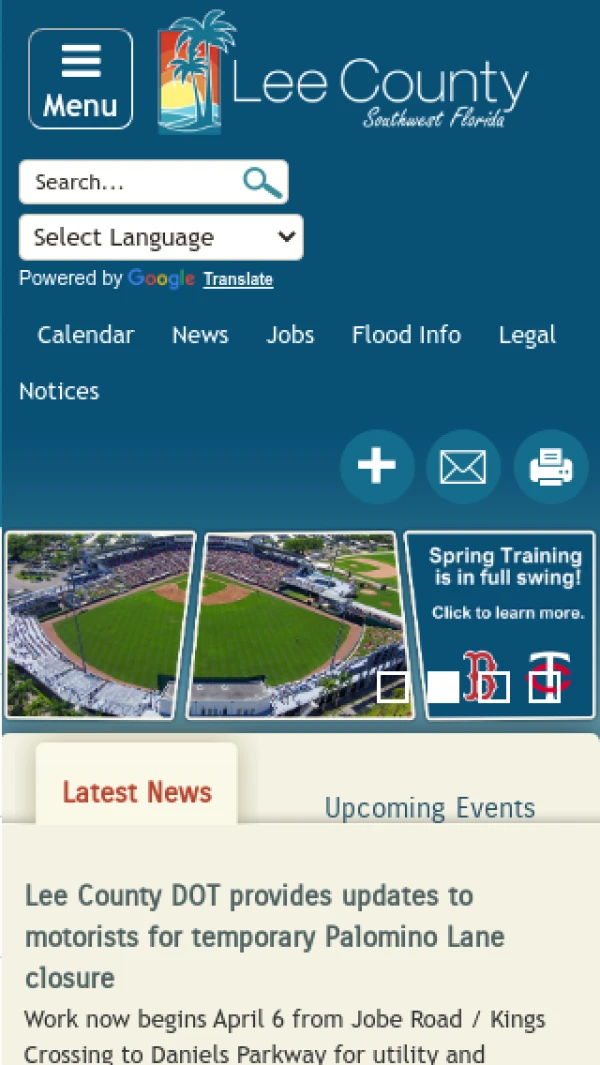Screen dimensions: 600x1065
Task: Open Legal Notices link
Action: pos(527,335)
